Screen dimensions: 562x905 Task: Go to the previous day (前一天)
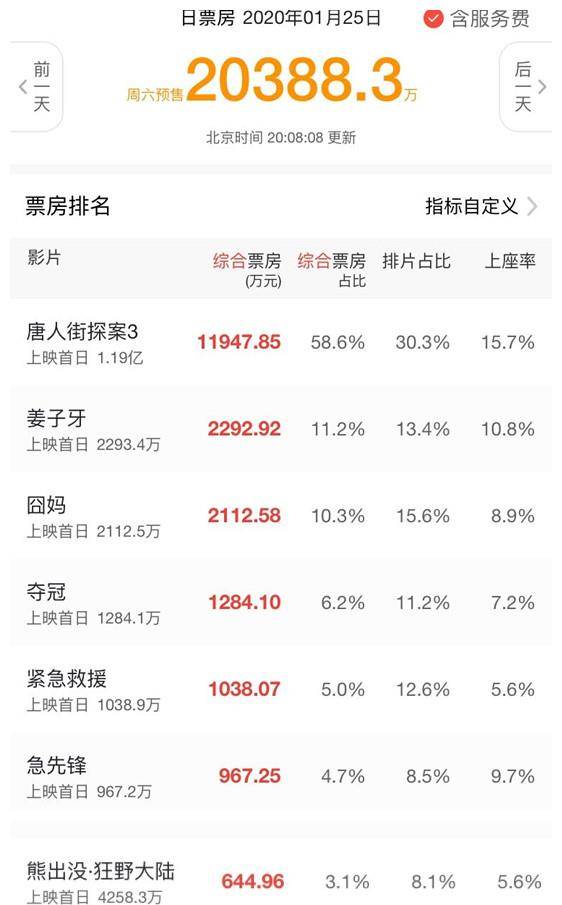tap(36, 87)
